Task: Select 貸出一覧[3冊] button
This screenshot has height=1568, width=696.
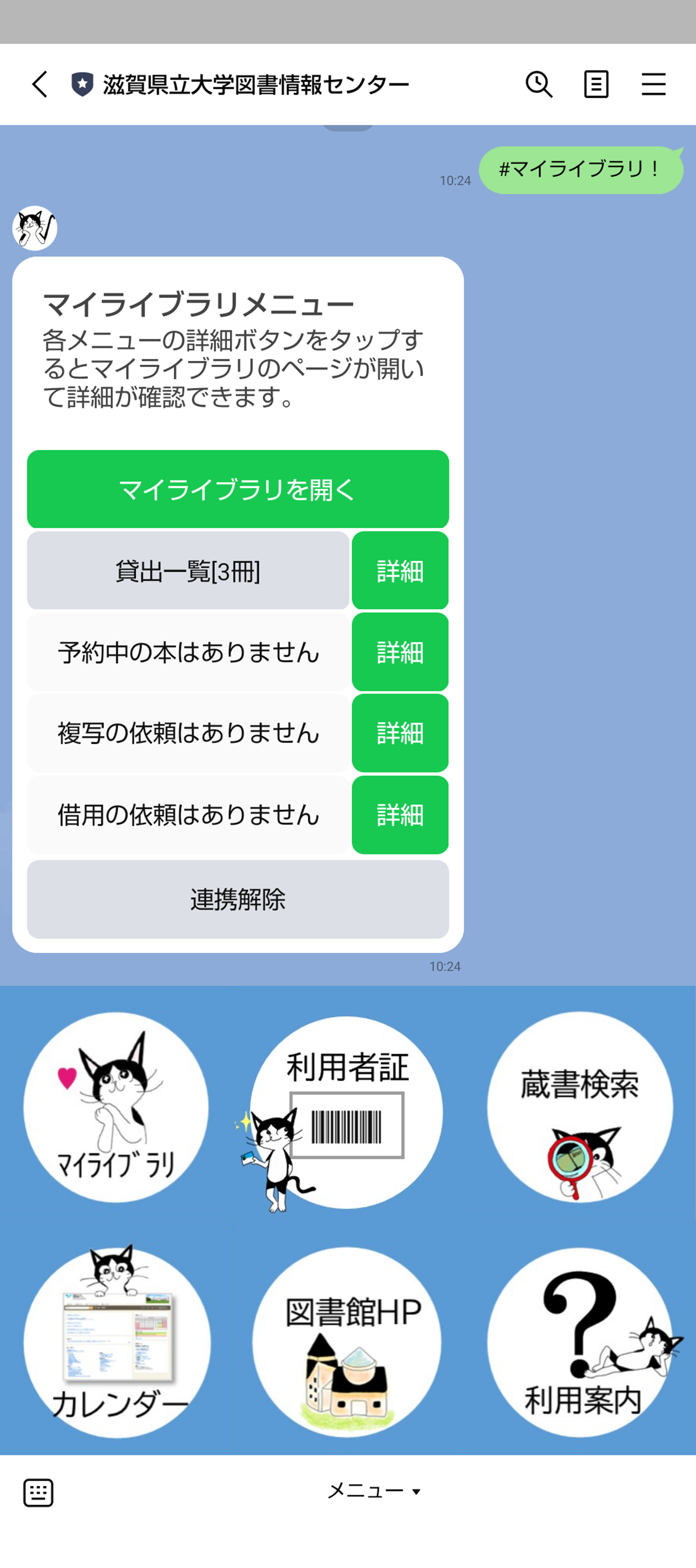Action: [x=188, y=571]
